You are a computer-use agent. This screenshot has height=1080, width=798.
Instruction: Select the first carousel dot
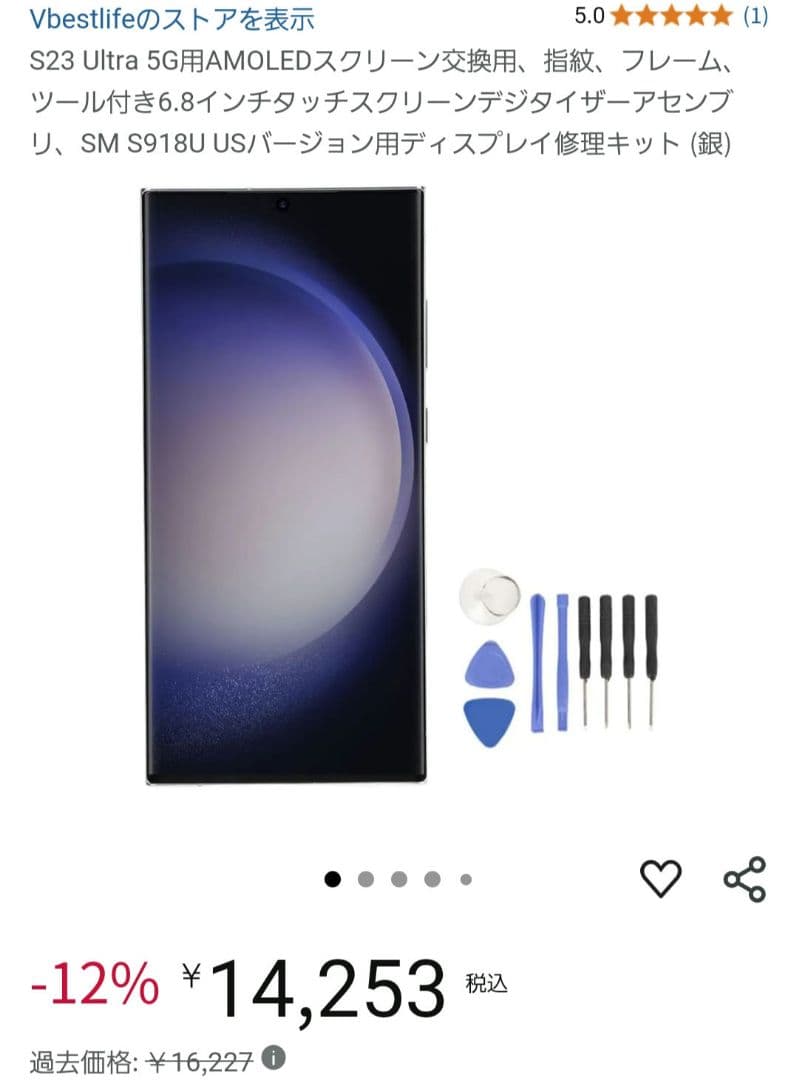pyautogui.click(x=330, y=877)
